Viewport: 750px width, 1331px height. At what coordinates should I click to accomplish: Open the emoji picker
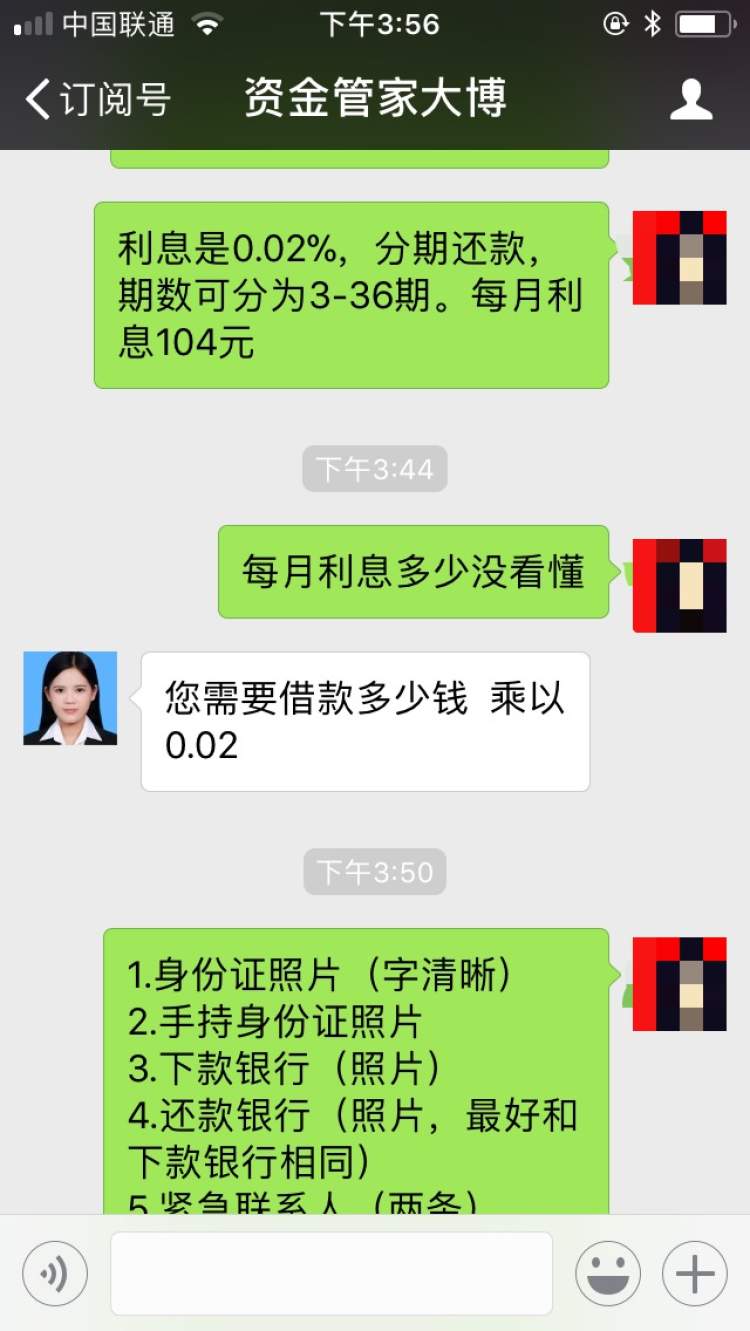coord(607,1274)
